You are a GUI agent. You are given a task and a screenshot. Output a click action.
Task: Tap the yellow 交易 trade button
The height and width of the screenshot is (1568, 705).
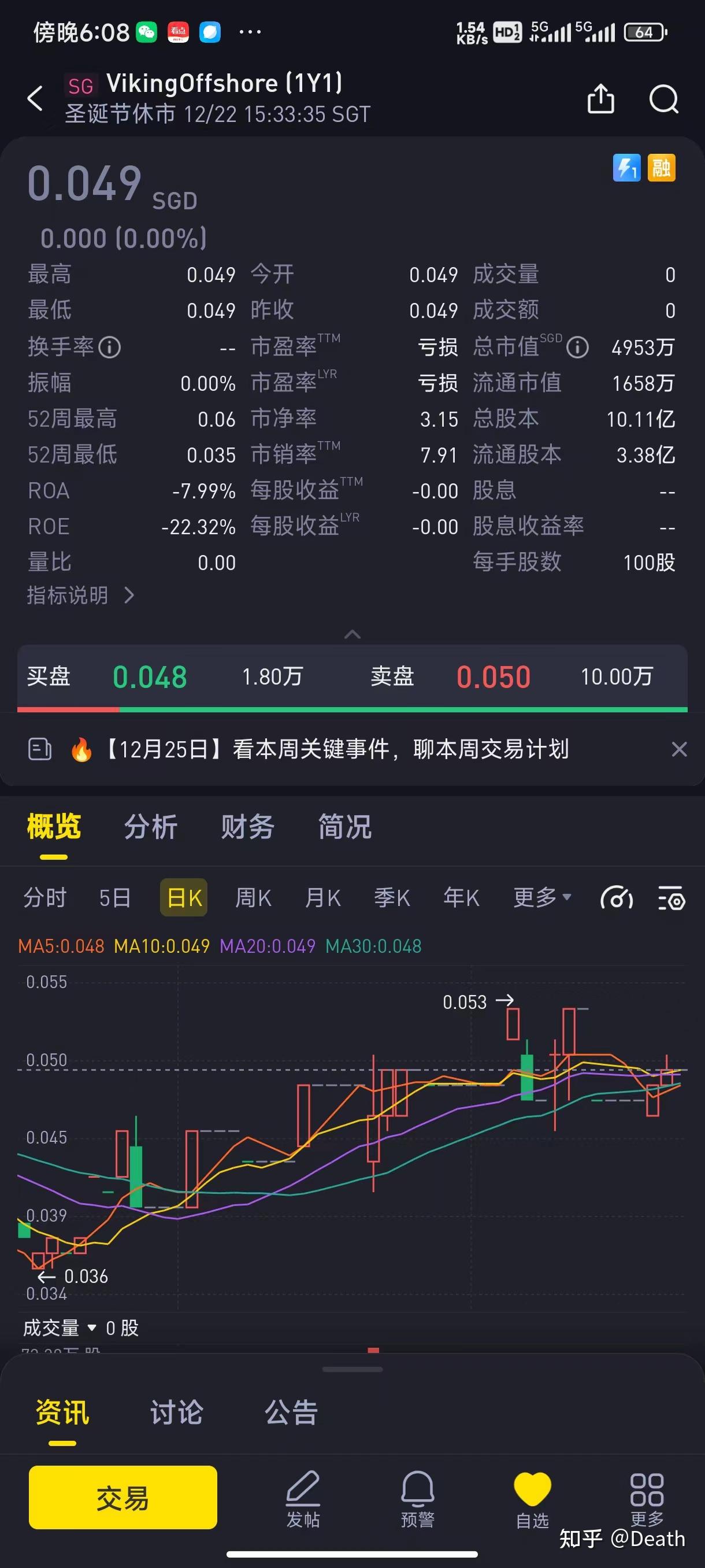pos(123,1497)
